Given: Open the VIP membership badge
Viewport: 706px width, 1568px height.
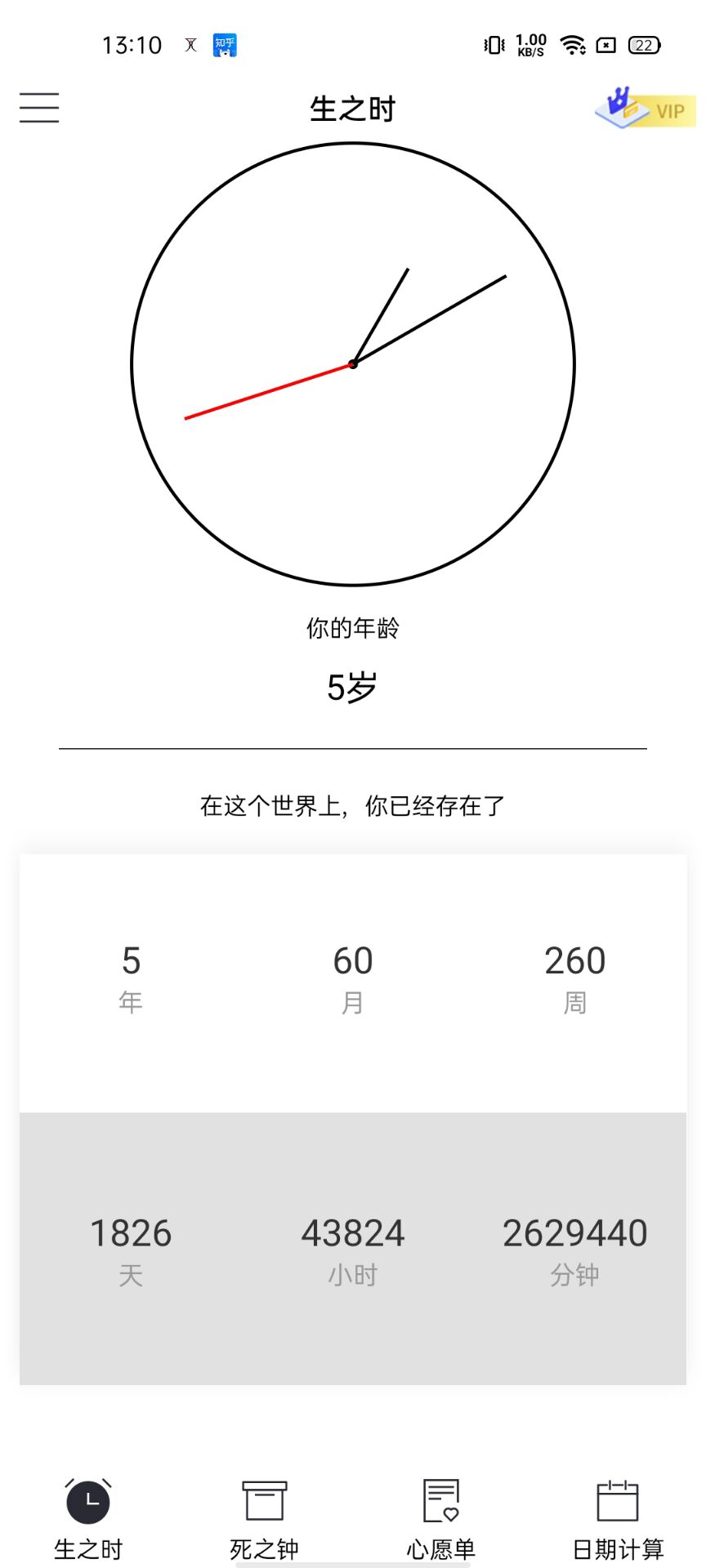Looking at the screenshot, I should (x=646, y=109).
